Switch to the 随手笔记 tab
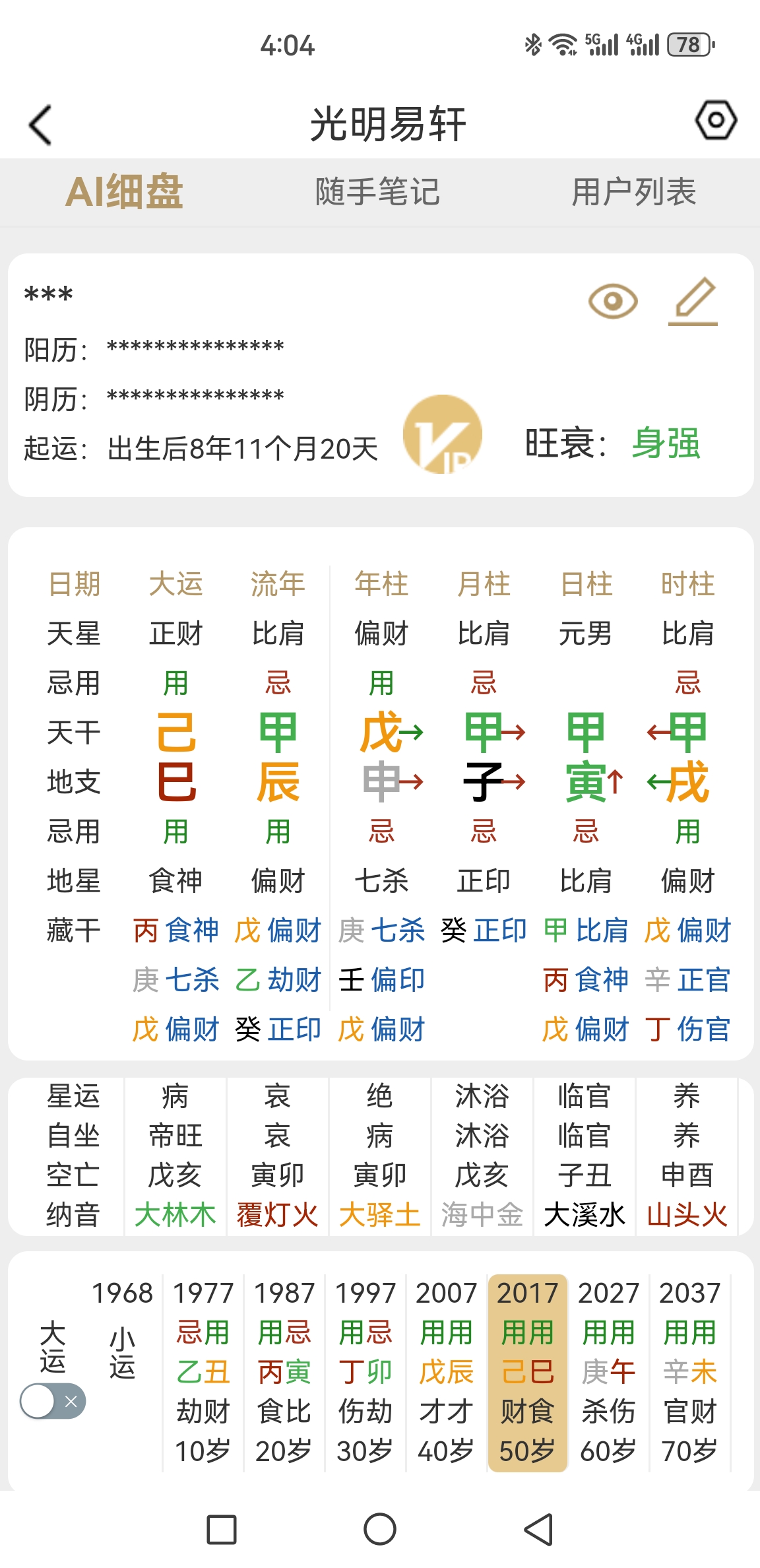The width and height of the screenshot is (760, 1568). [377, 192]
